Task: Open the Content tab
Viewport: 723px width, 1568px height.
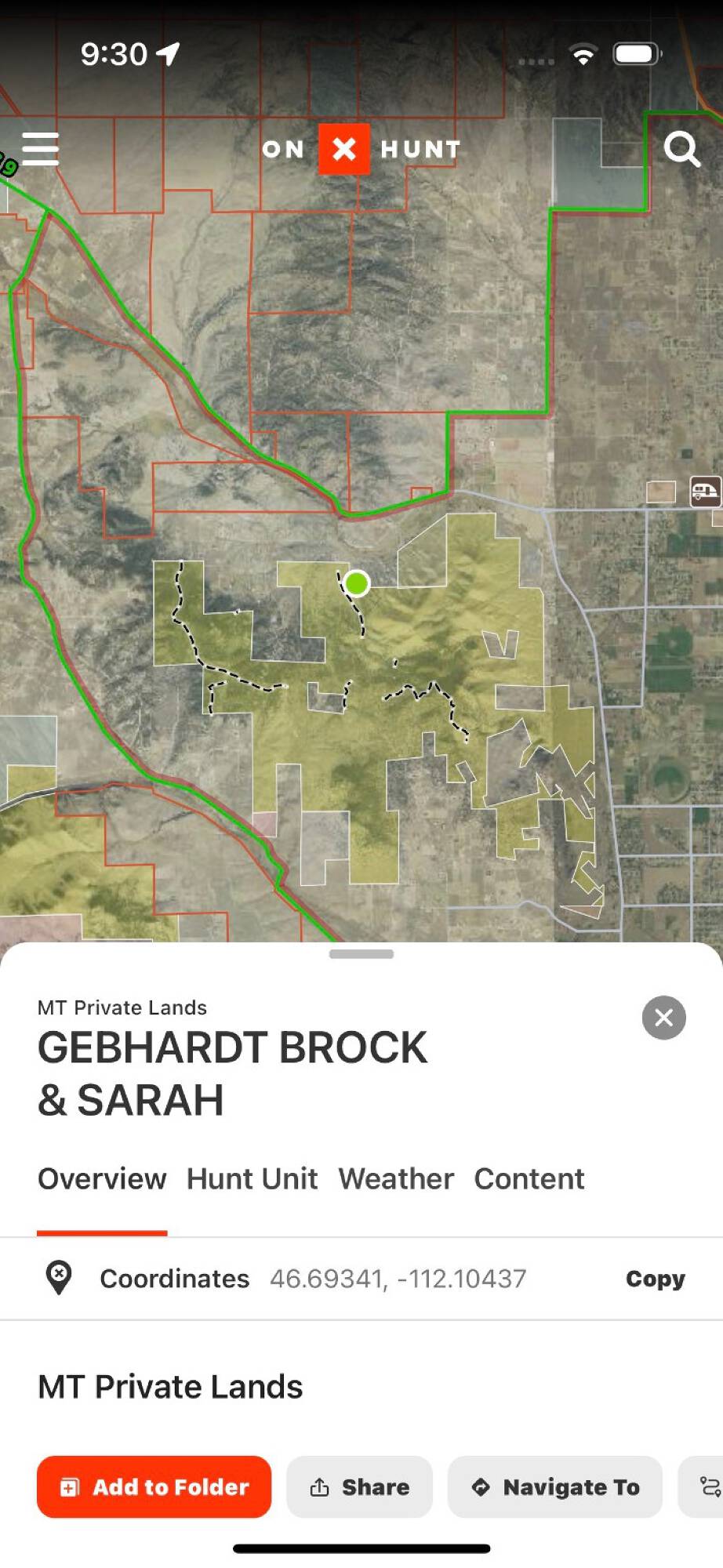Action: pyautogui.click(x=529, y=1179)
